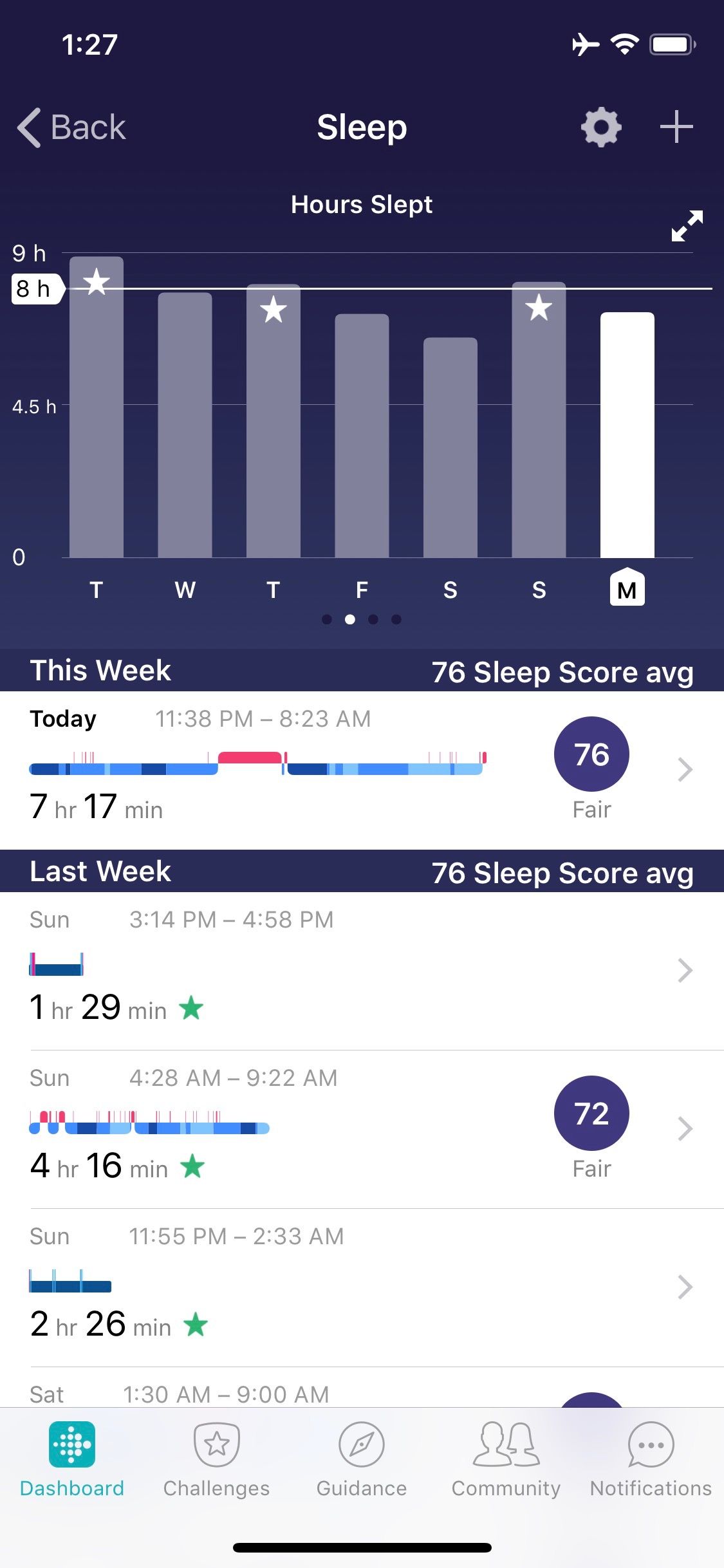Open today's 7 hr 17 min sleep

point(362,769)
